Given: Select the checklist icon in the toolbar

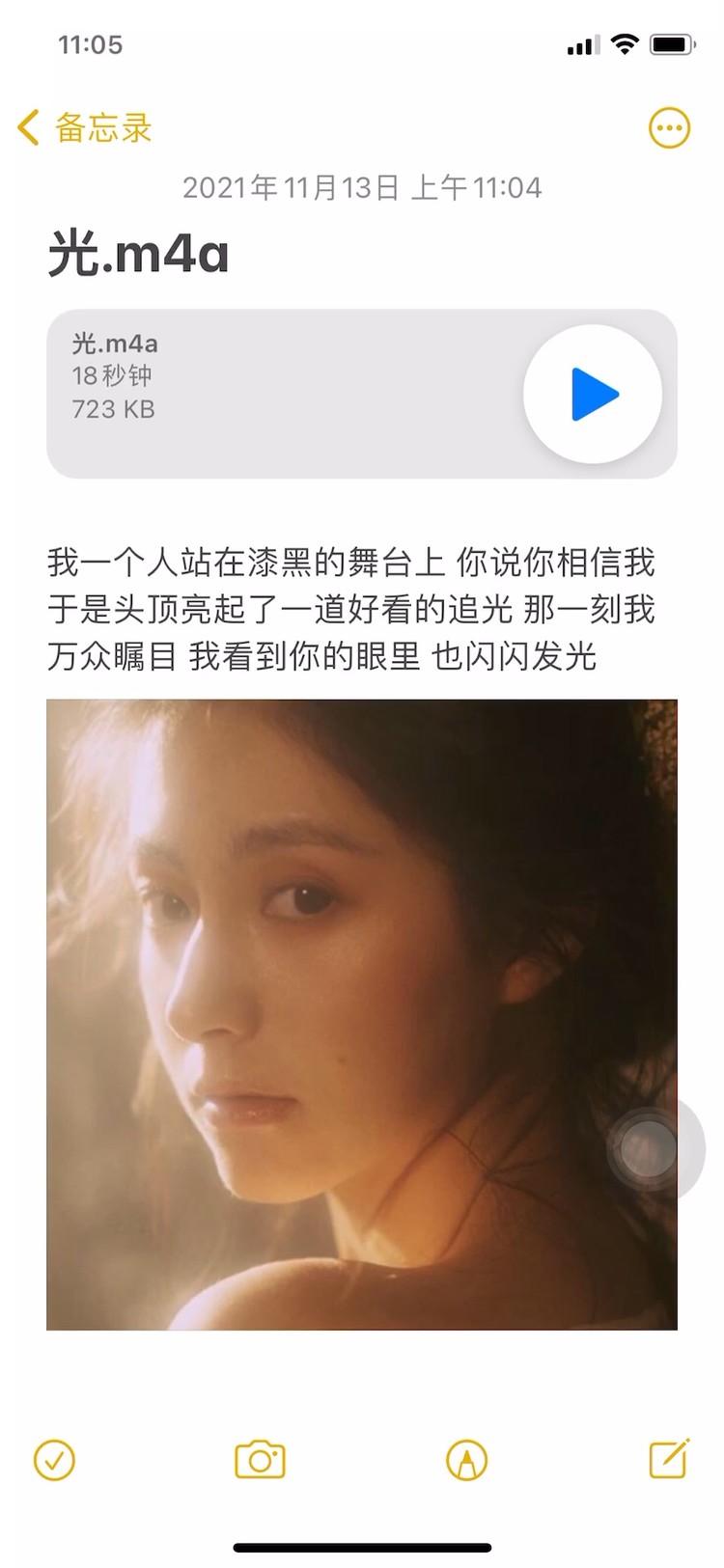Looking at the screenshot, I should (54, 1460).
